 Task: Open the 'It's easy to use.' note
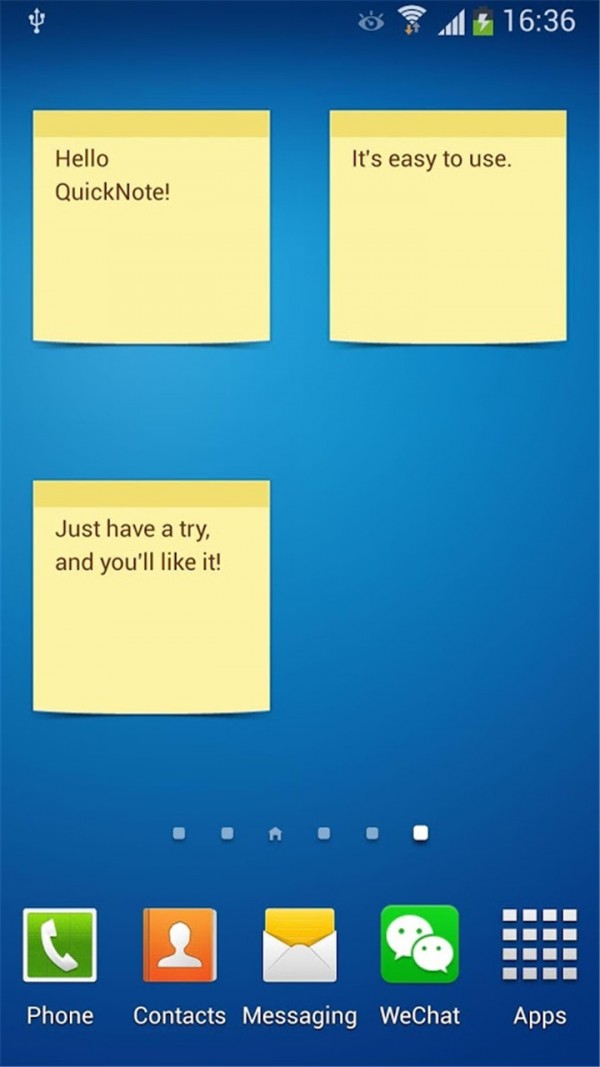coord(448,226)
